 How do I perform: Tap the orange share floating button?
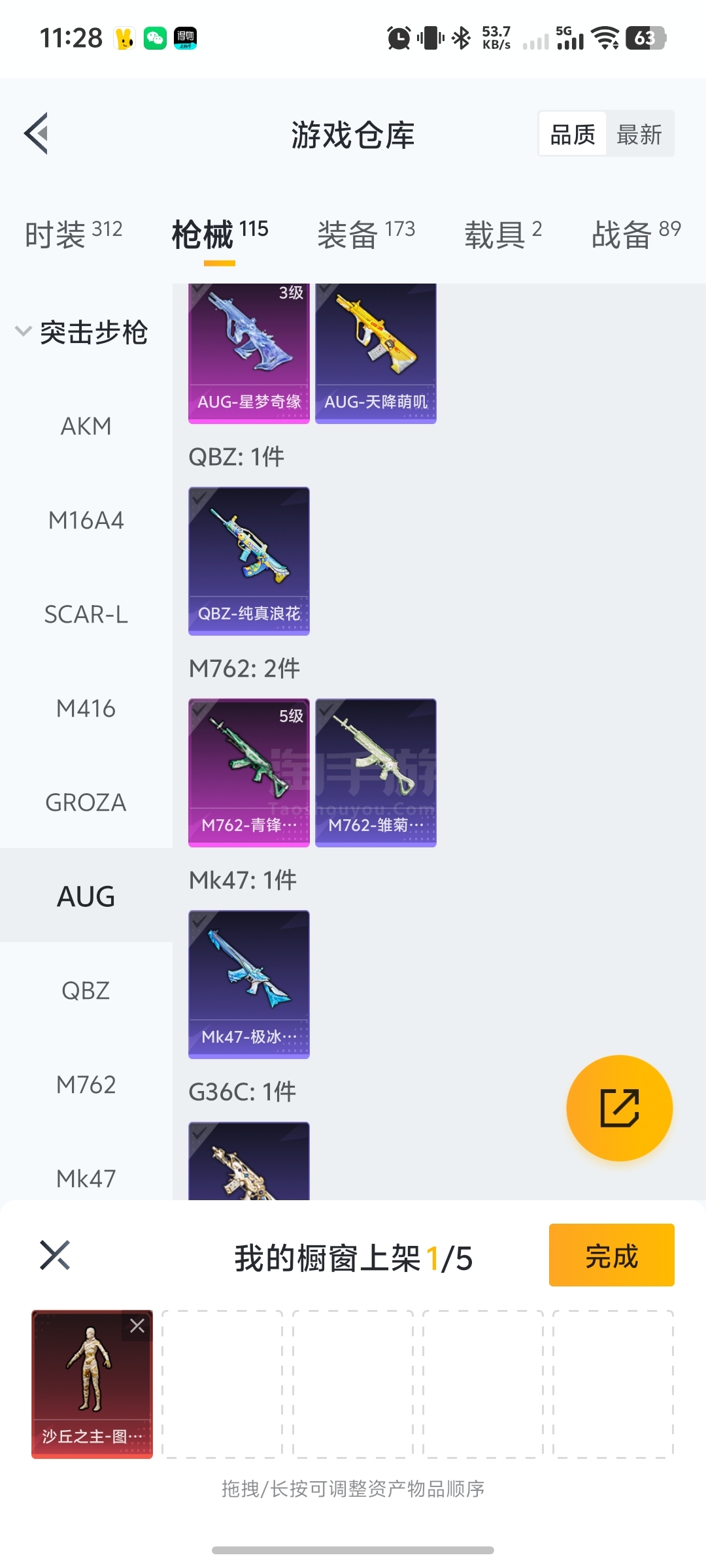pos(619,1108)
